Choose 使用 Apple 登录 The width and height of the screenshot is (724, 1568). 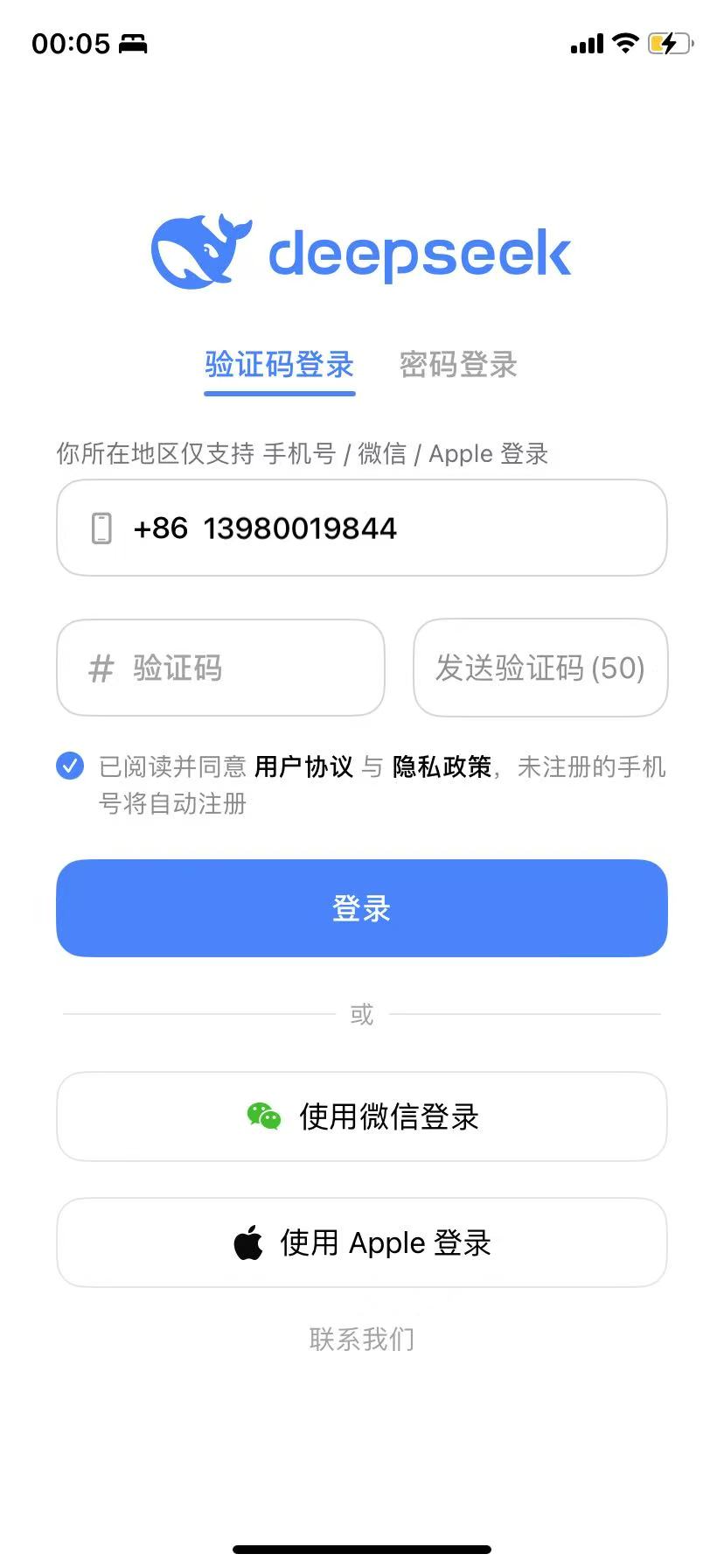(x=362, y=1242)
